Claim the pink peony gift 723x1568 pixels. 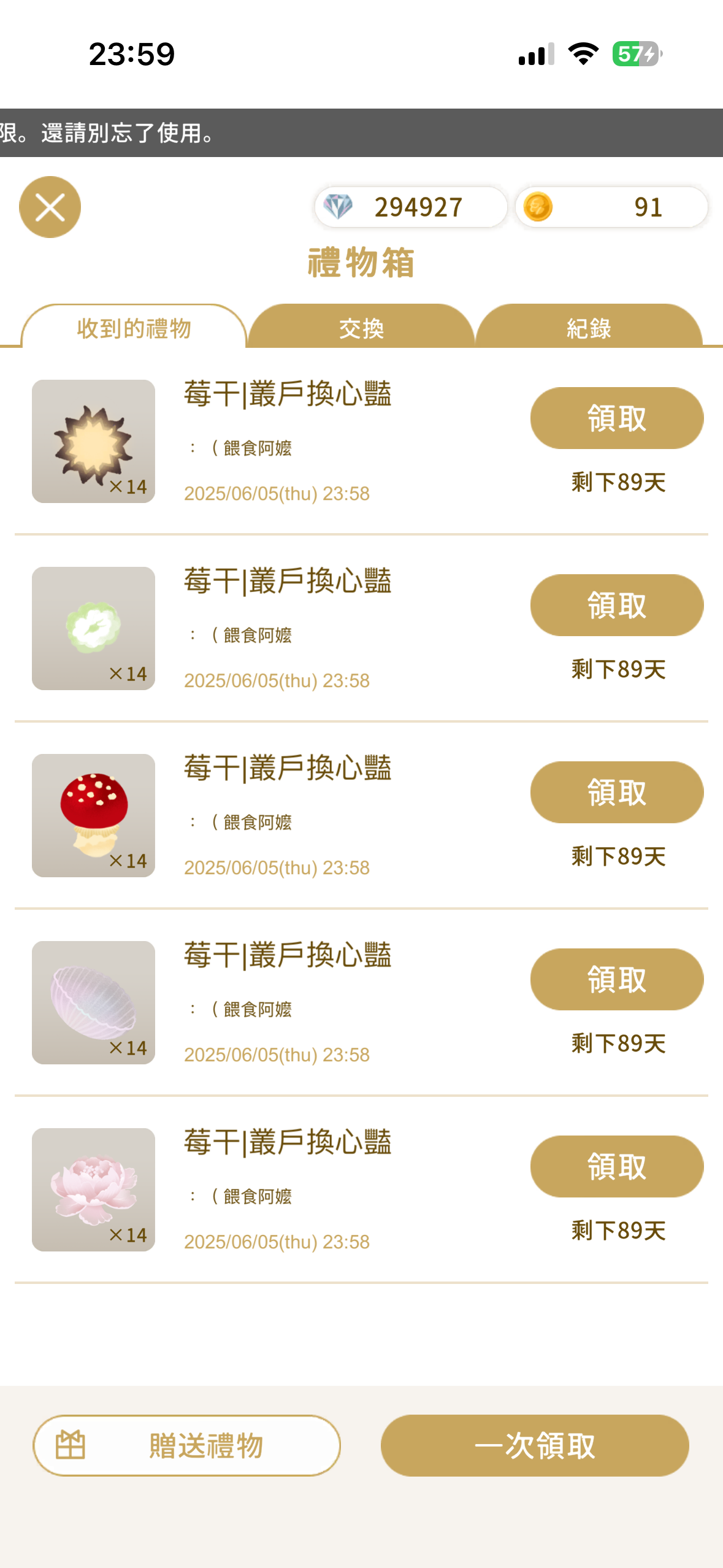616,1166
